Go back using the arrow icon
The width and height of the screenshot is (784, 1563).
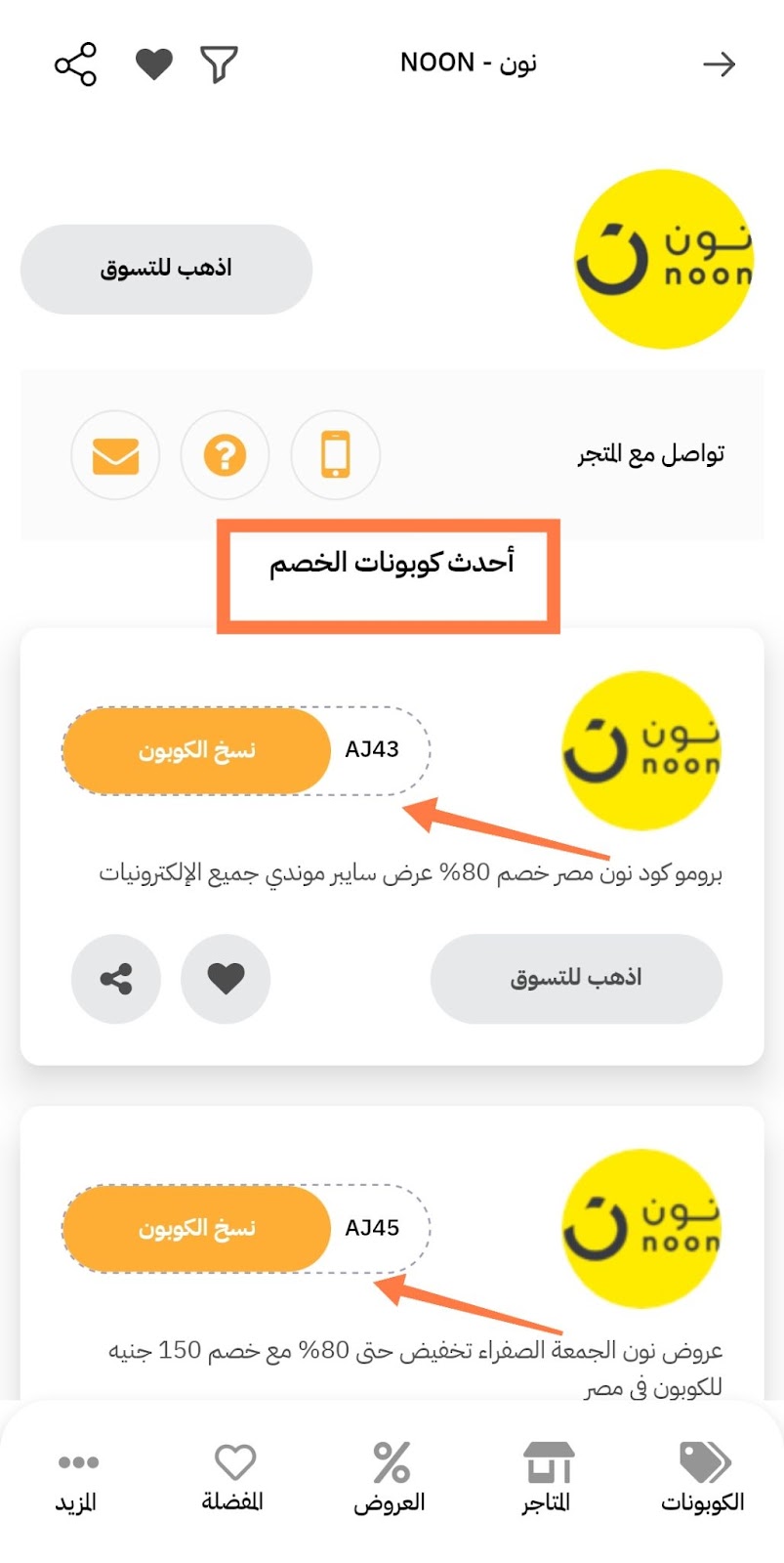coord(719,64)
